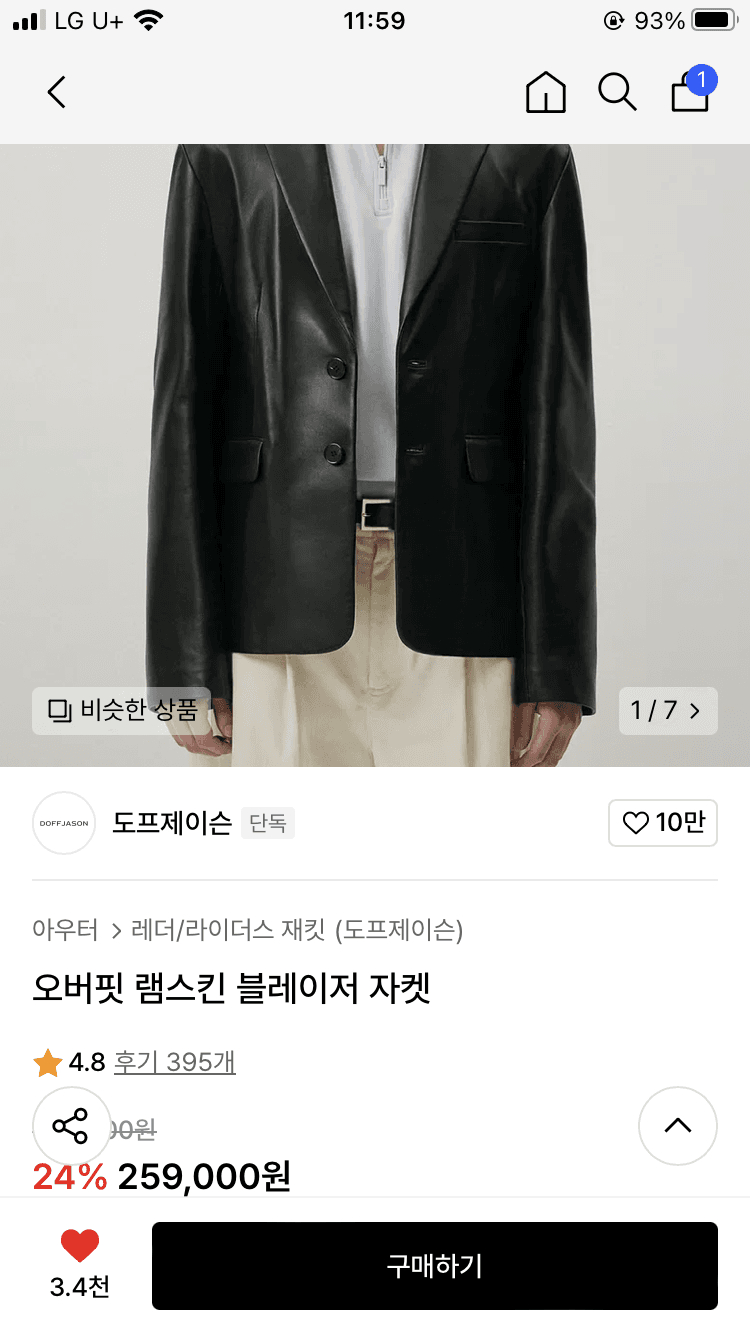Jump to top with the up arrow button
Image resolution: width=750 pixels, height=1334 pixels.
point(677,1125)
